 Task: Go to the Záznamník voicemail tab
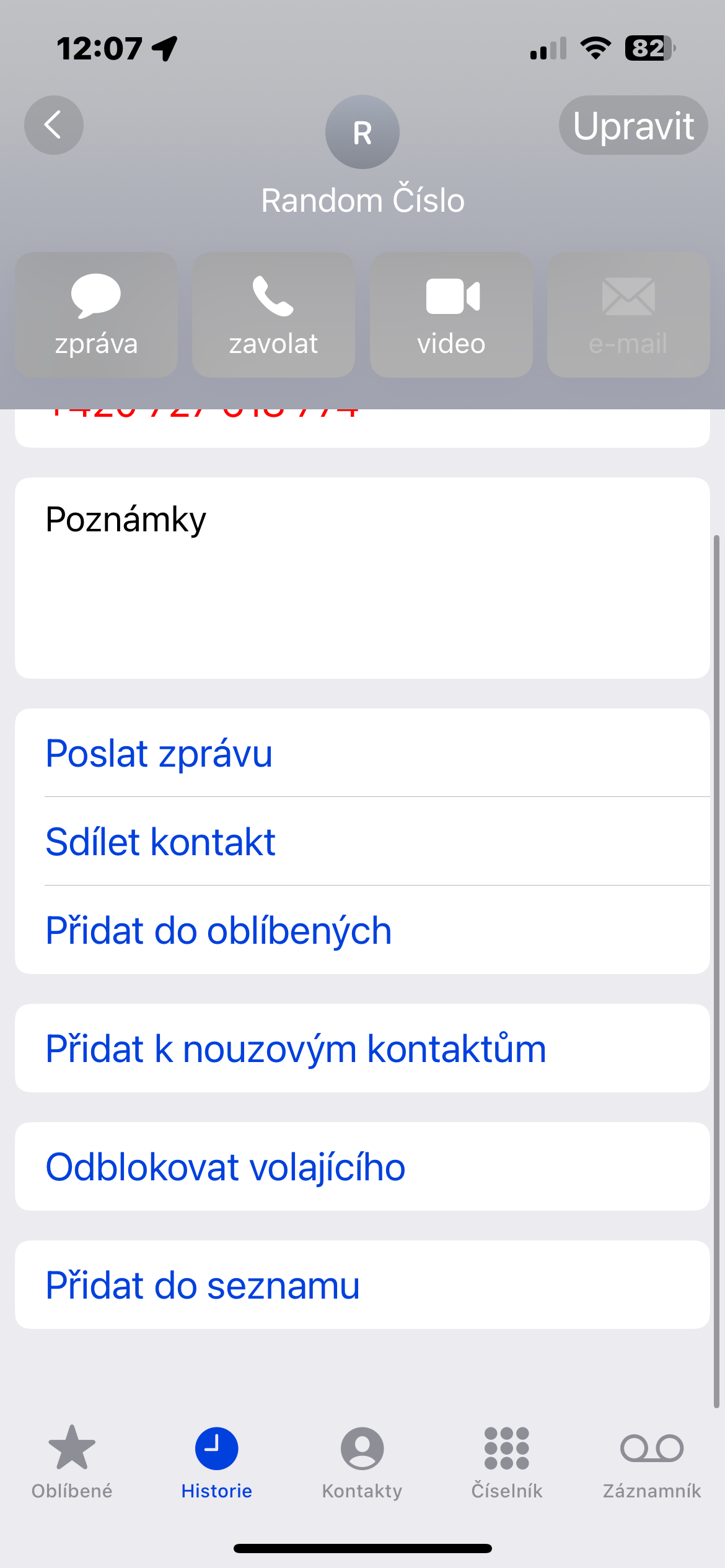(x=652, y=1461)
